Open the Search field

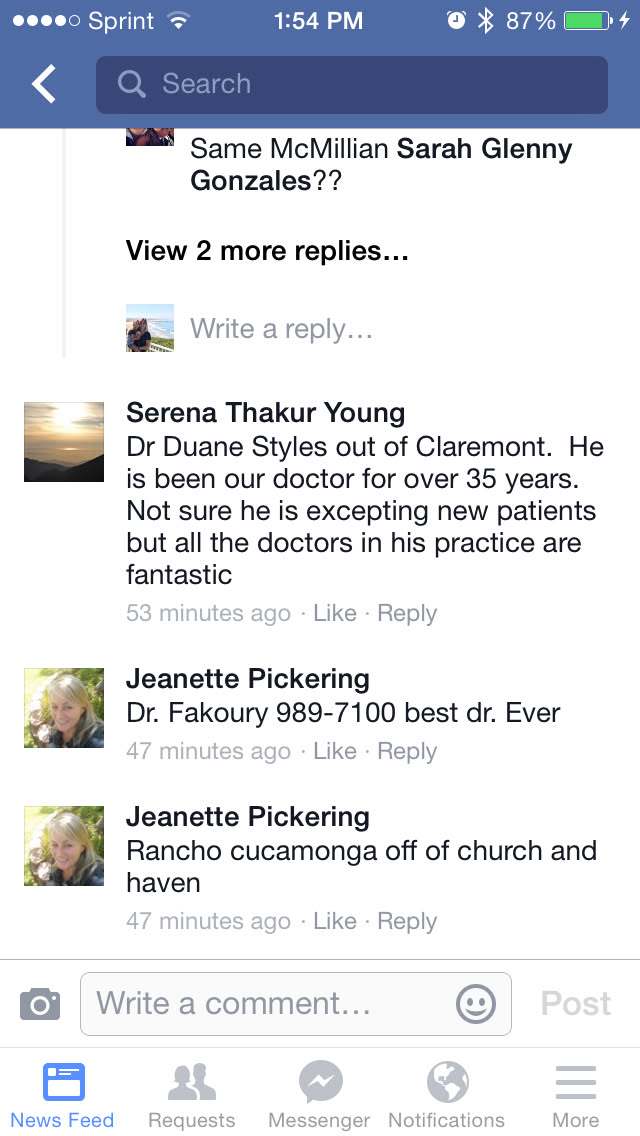point(351,85)
